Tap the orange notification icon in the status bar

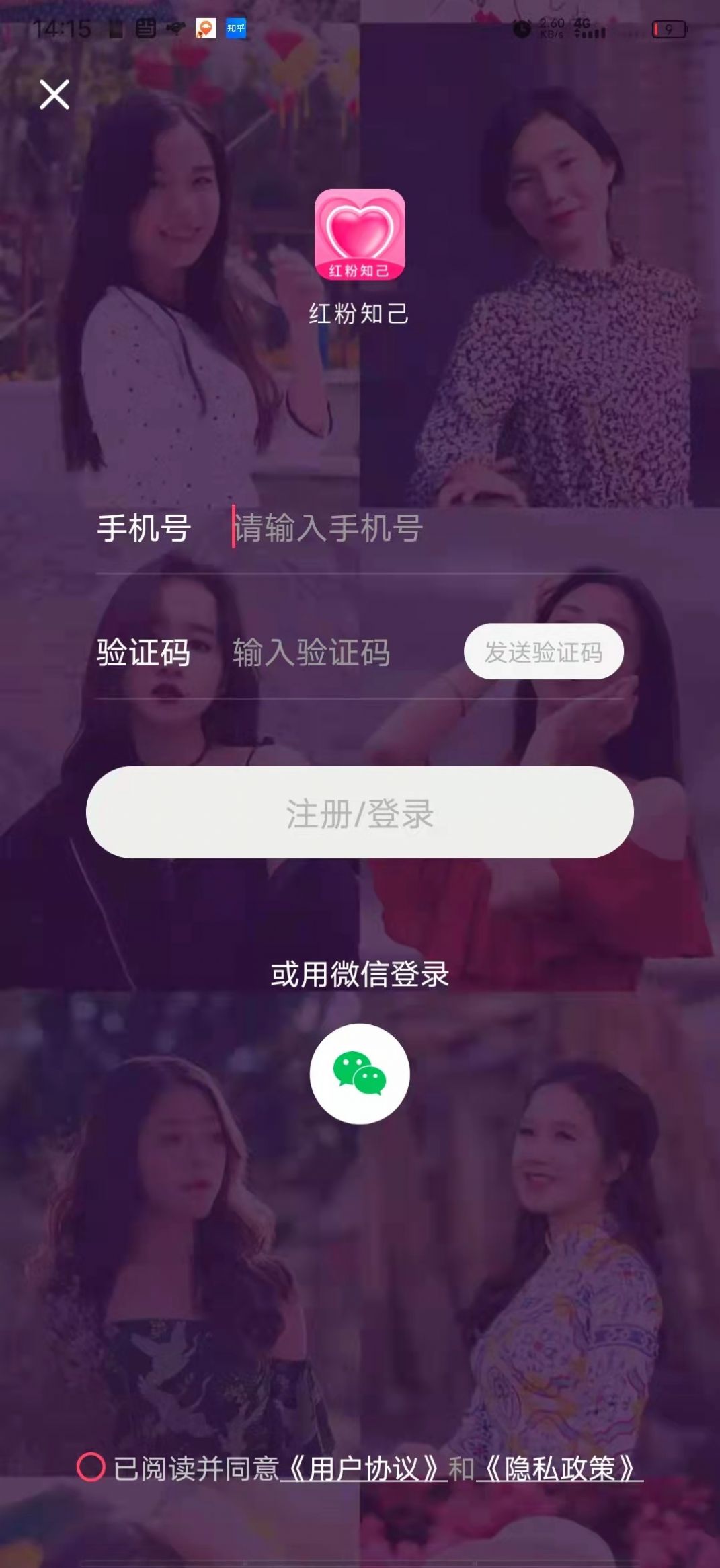click(x=206, y=28)
